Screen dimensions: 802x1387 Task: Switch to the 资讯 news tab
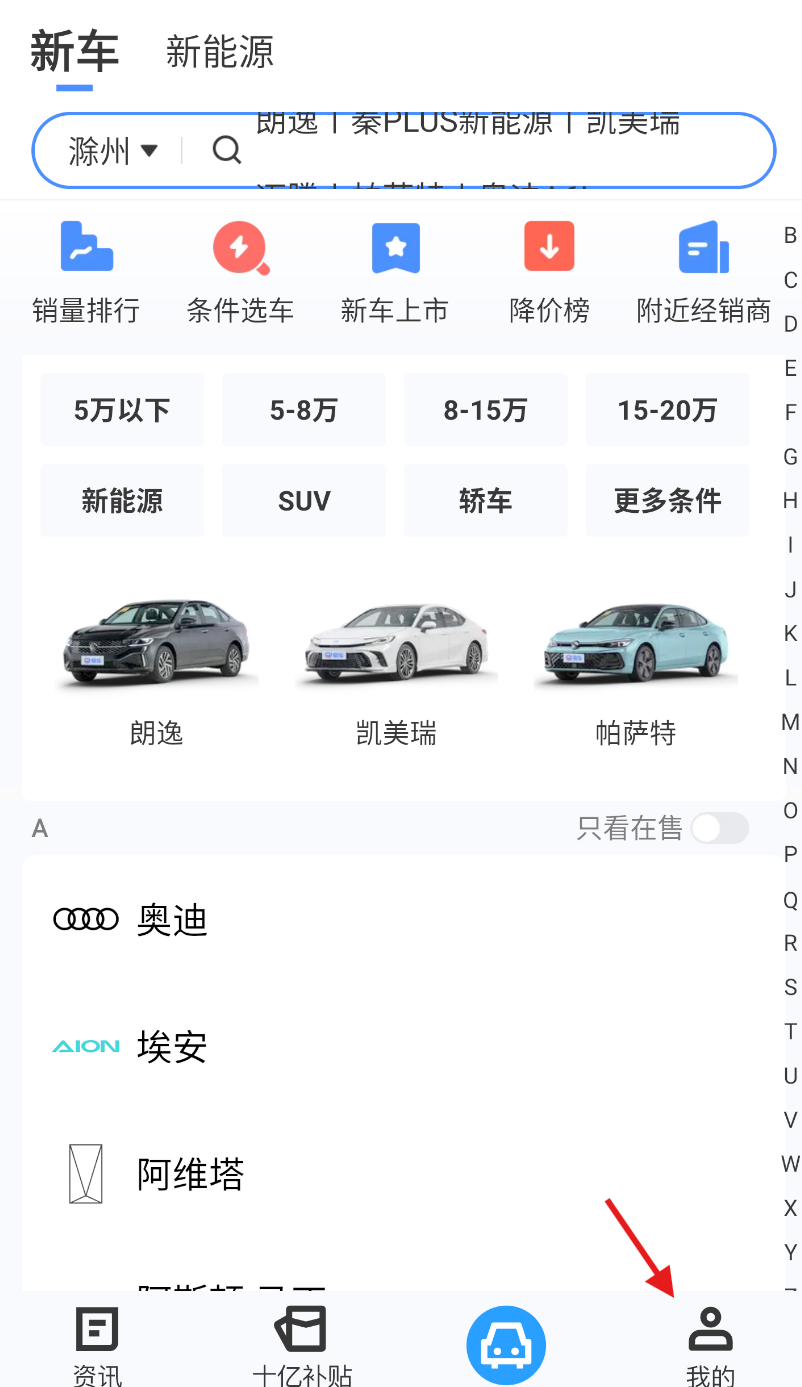(98, 1345)
